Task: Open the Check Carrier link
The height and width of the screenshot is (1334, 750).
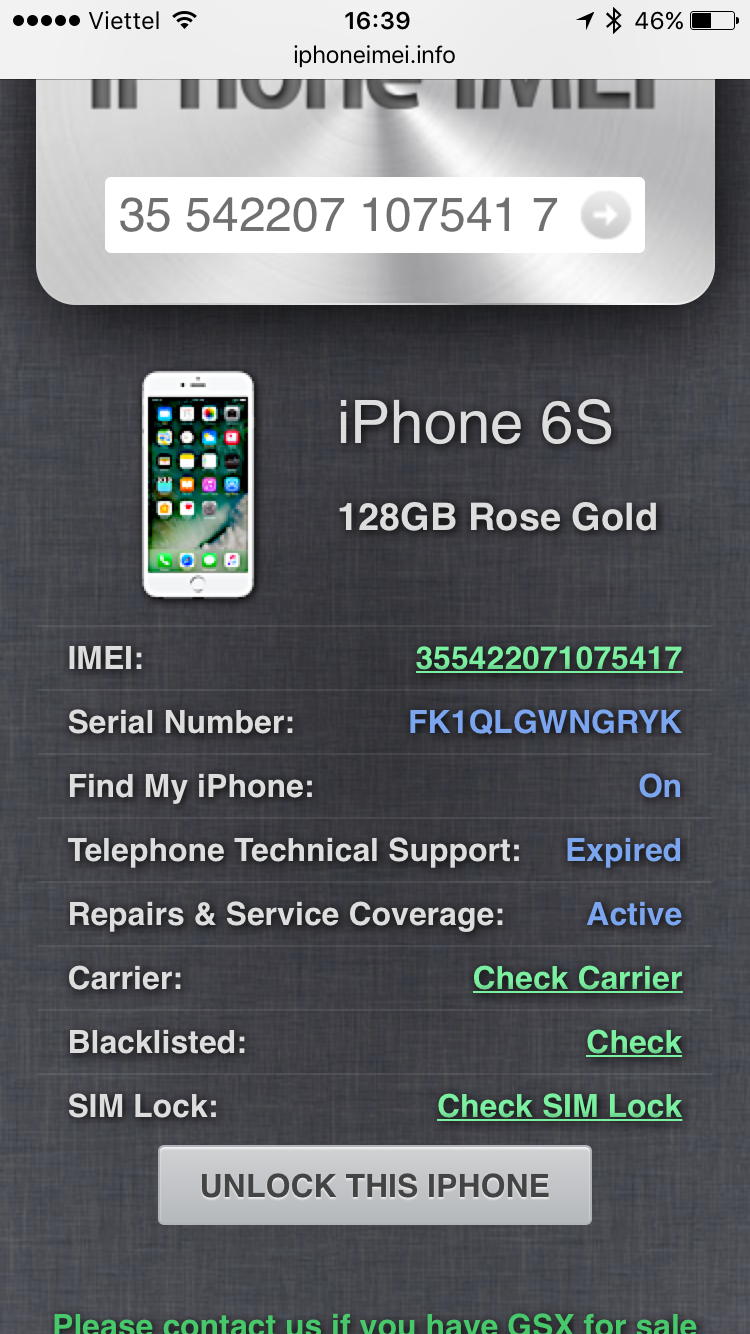Action: tap(578, 978)
